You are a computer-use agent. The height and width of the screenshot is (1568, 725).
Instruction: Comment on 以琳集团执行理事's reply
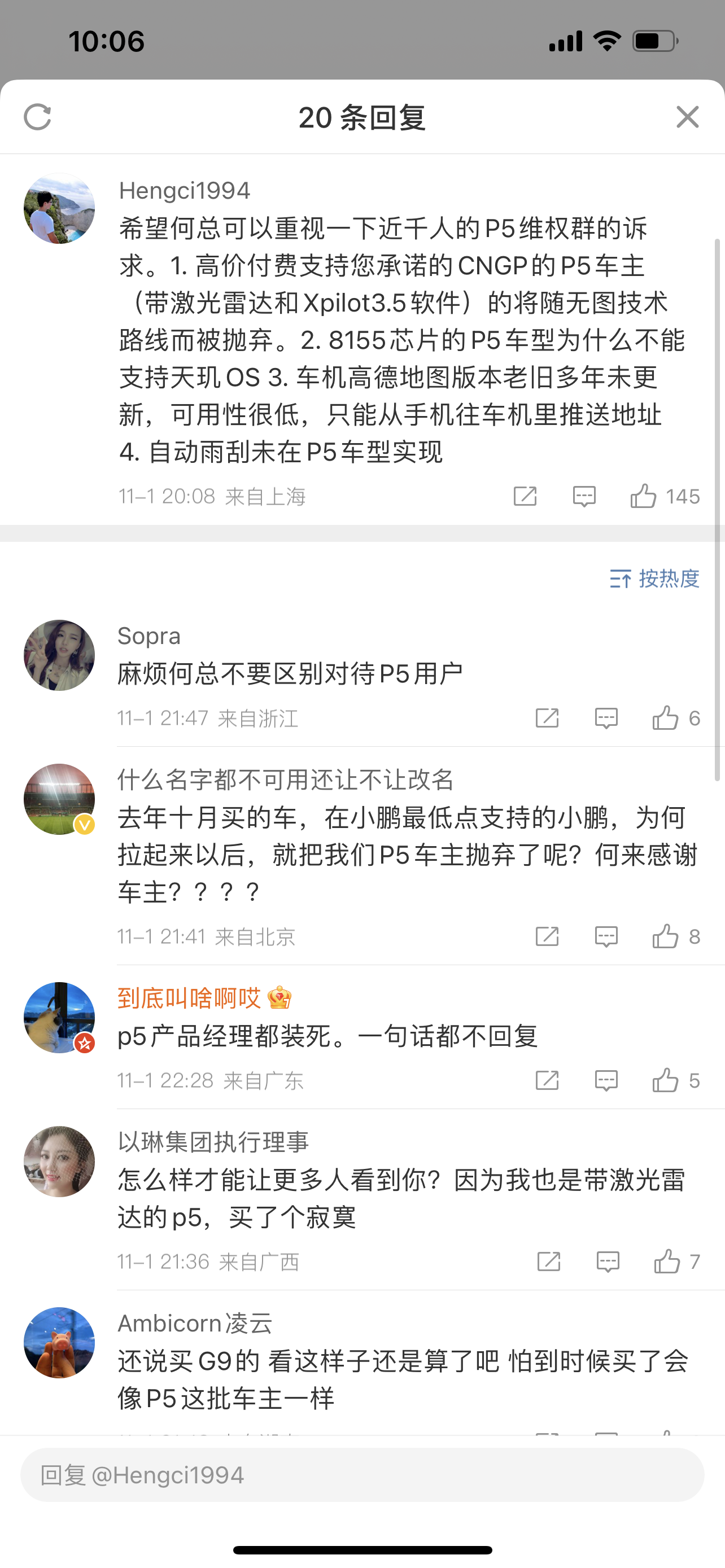pyautogui.click(x=608, y=1262)
